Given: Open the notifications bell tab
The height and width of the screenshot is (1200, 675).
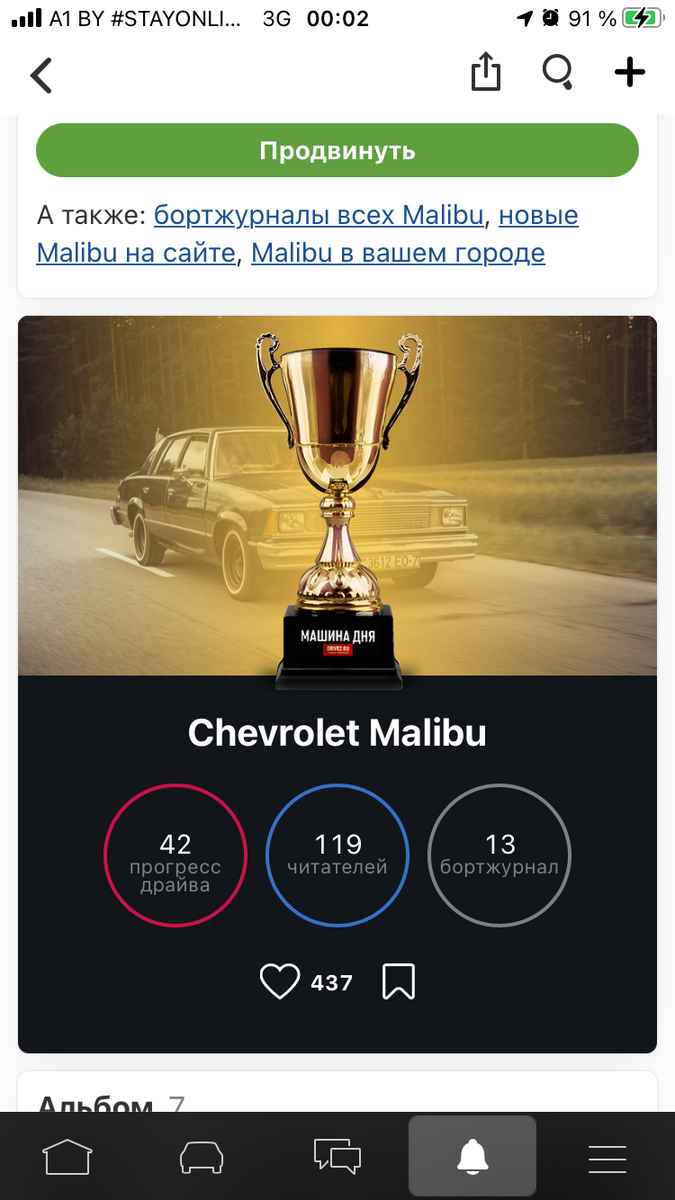Looking at the screenshot, I should tap(472, 1157).
